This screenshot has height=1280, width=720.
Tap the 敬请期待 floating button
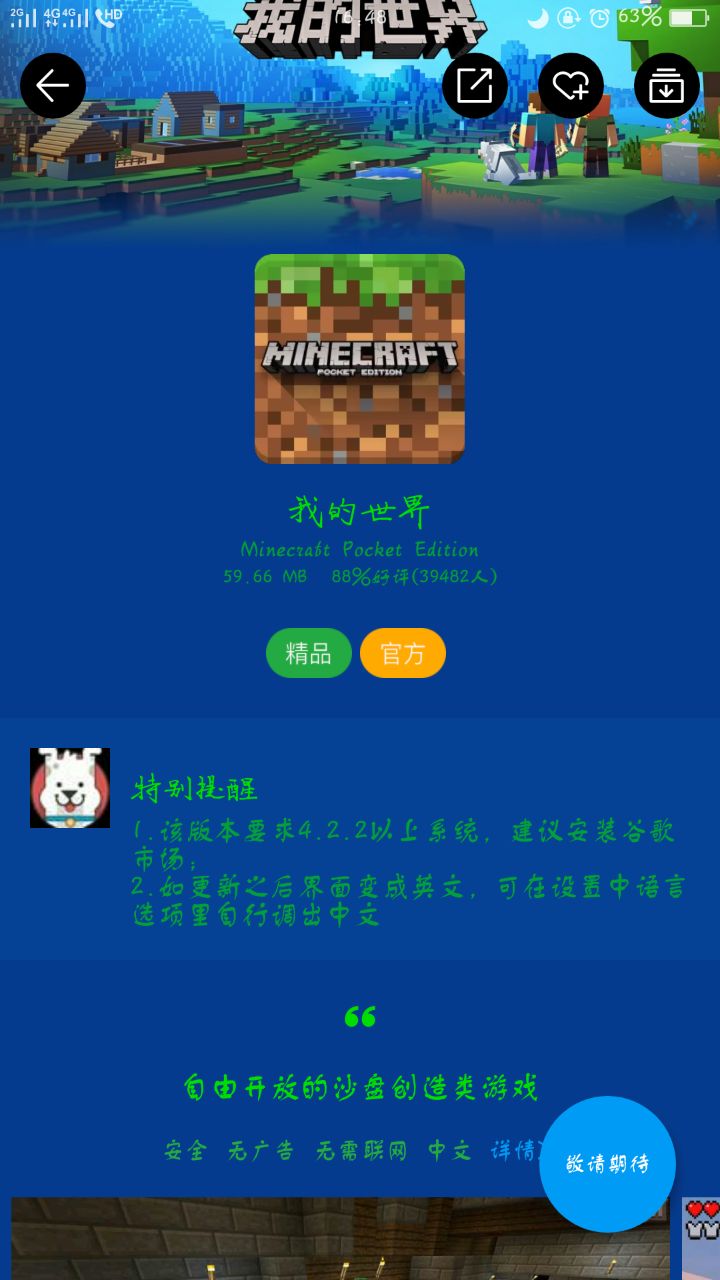pyautogui.click(x=607, y=1164)
